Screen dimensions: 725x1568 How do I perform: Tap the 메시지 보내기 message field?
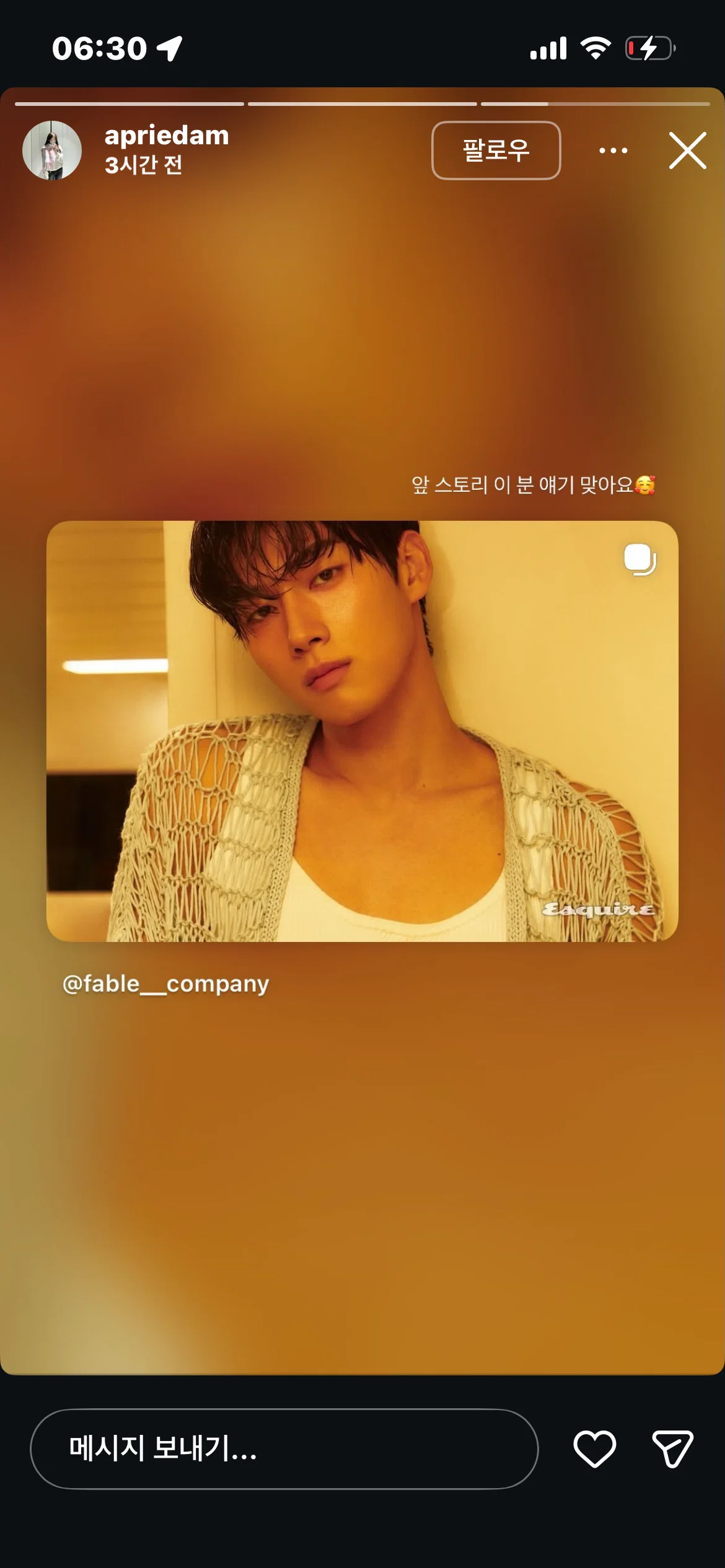[284, 1449]
